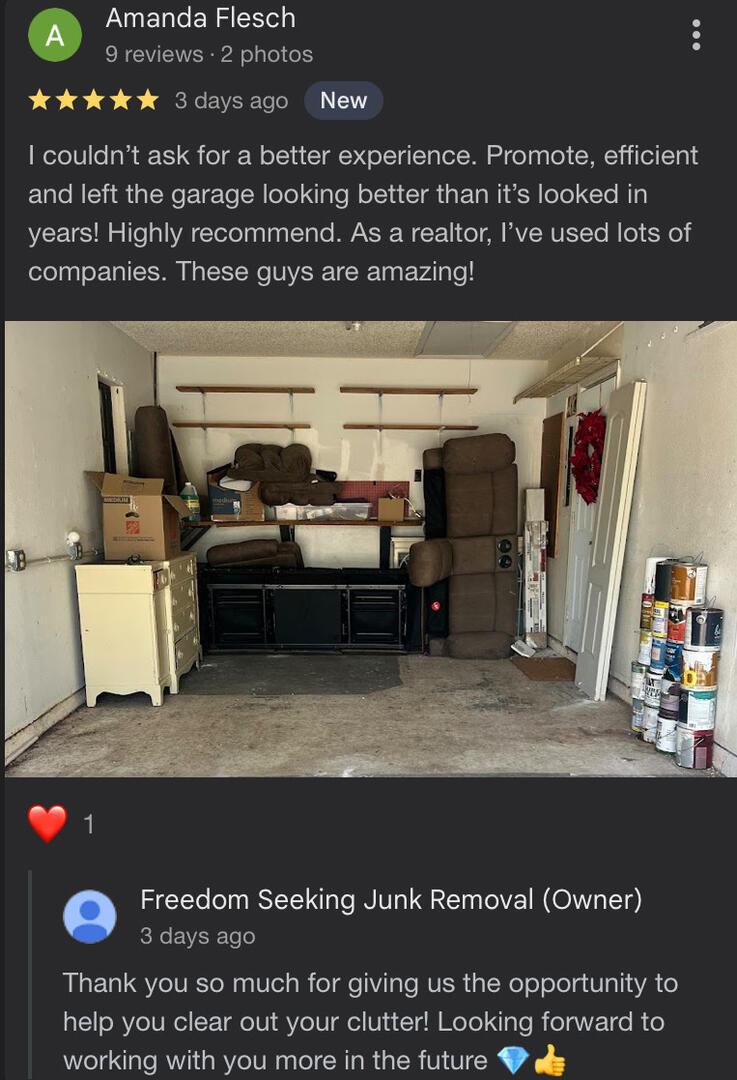The height and width of the screenshot is (1080, 737).
Task: Like Amanda Flesch's review with the heart
Action: point(47,824)
